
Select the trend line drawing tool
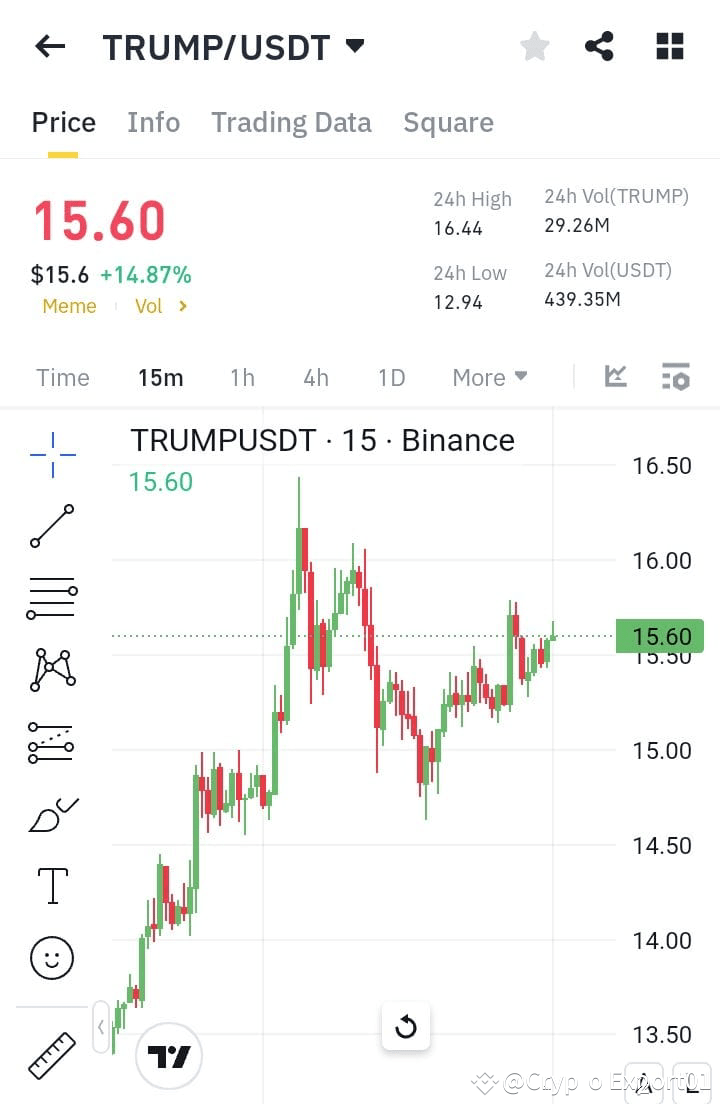[x=51, y=525]
